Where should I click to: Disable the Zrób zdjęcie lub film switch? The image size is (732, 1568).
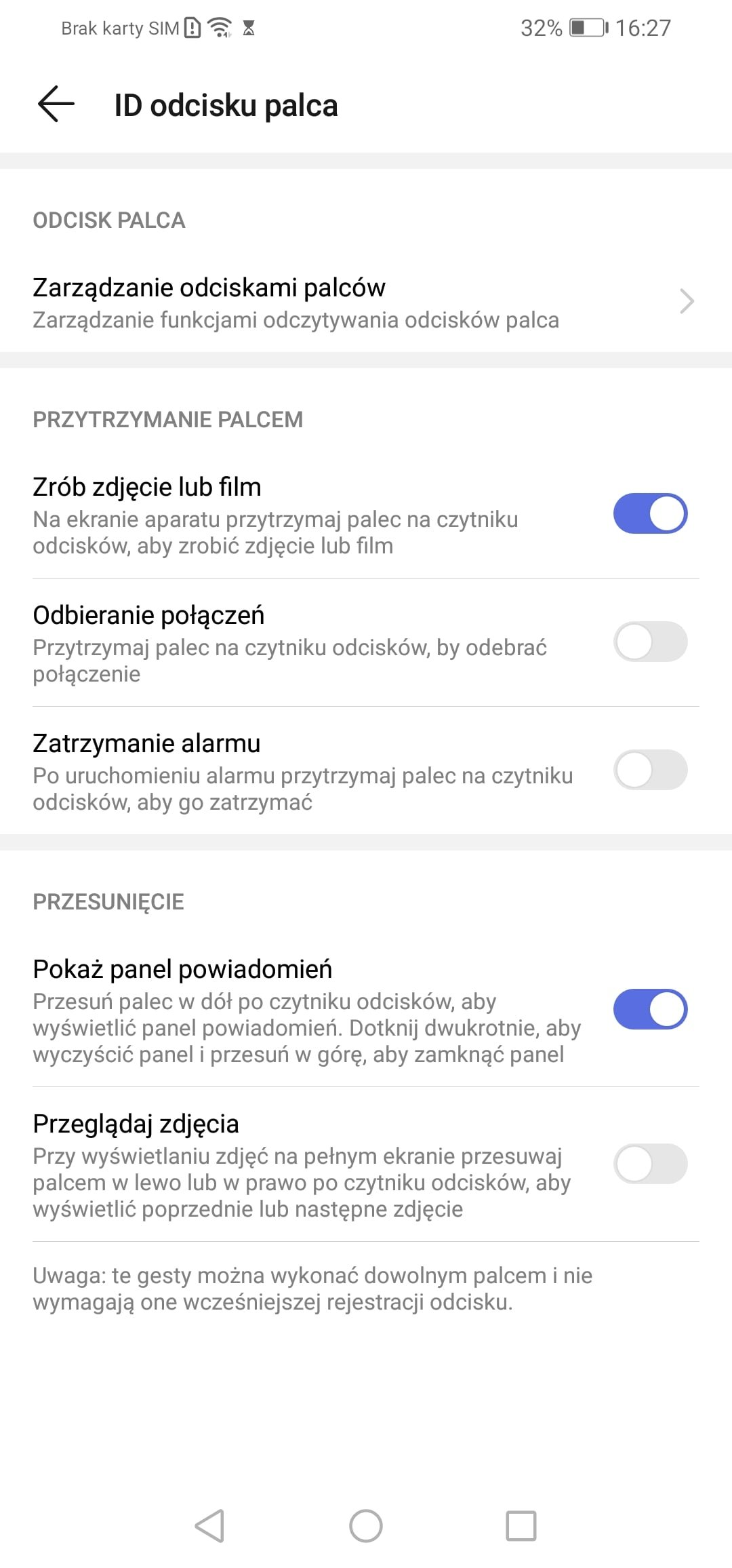[650, 513]
